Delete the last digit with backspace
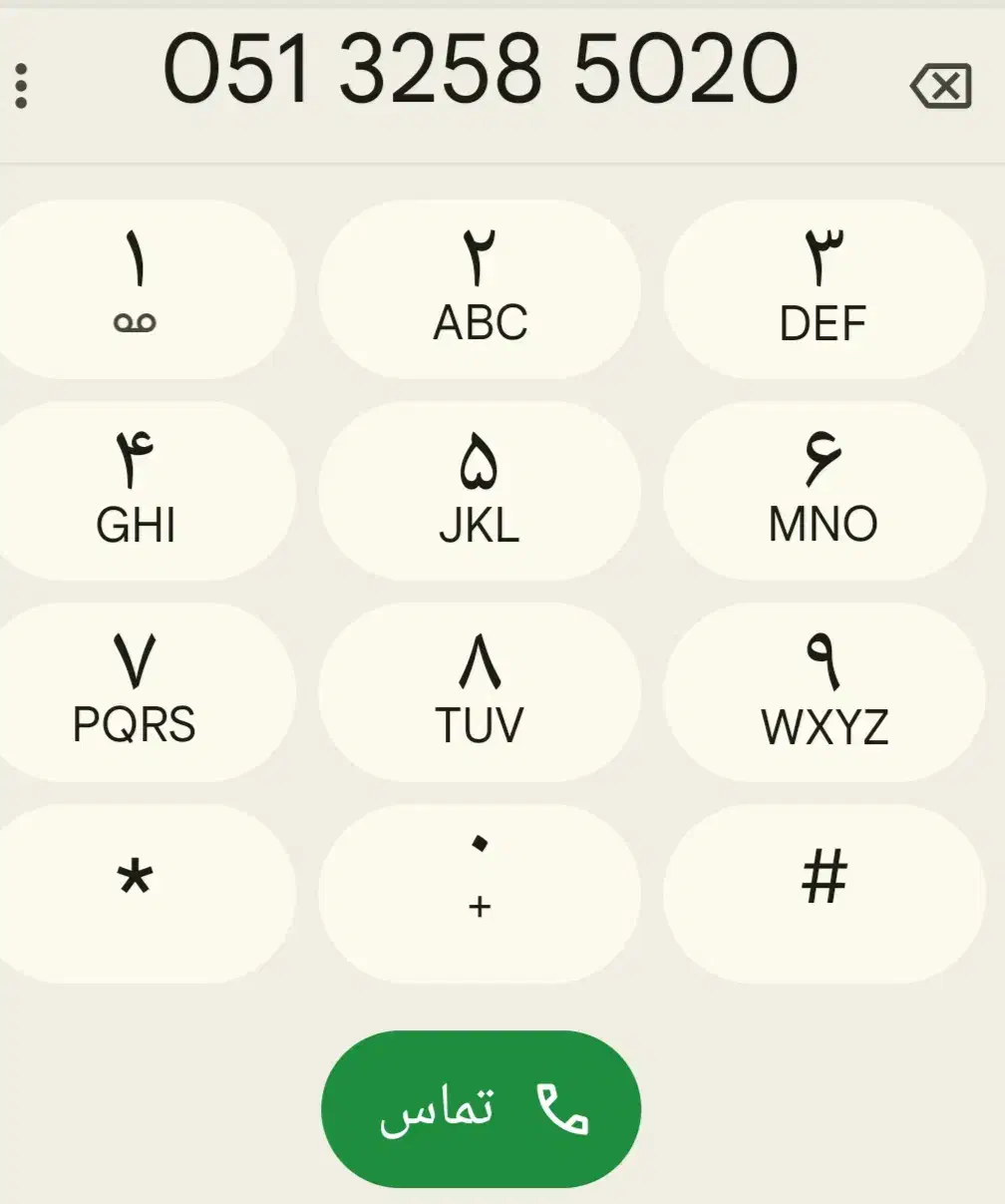This screenshot has width=1005, height=1204. [x=940, y=86]
